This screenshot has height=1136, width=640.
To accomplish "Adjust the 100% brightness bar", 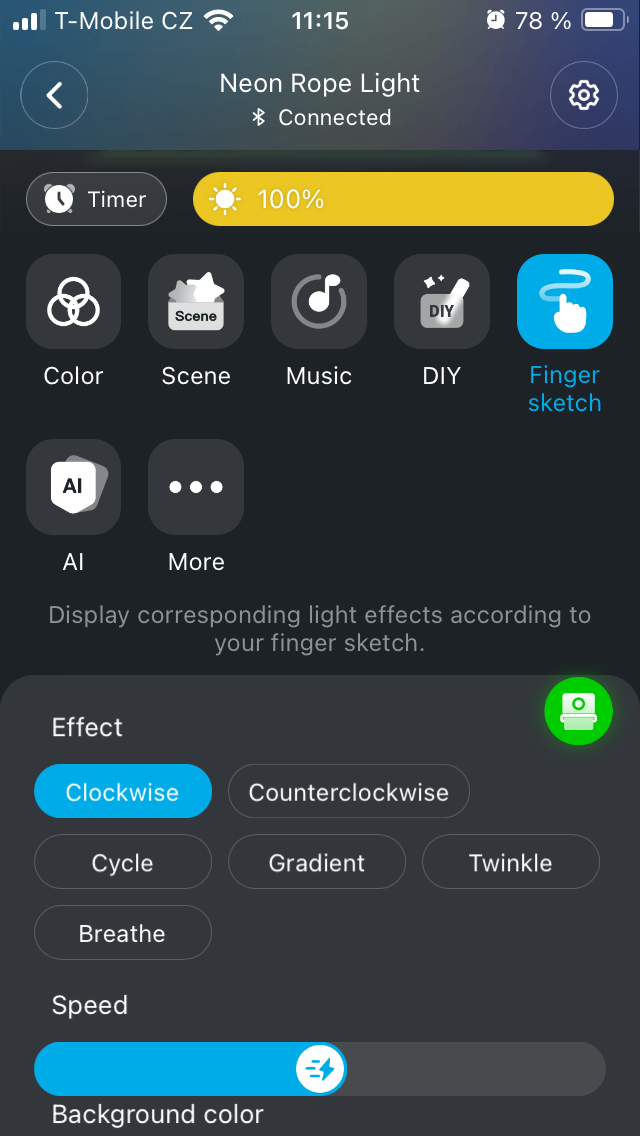I will [x=402, y=199].
